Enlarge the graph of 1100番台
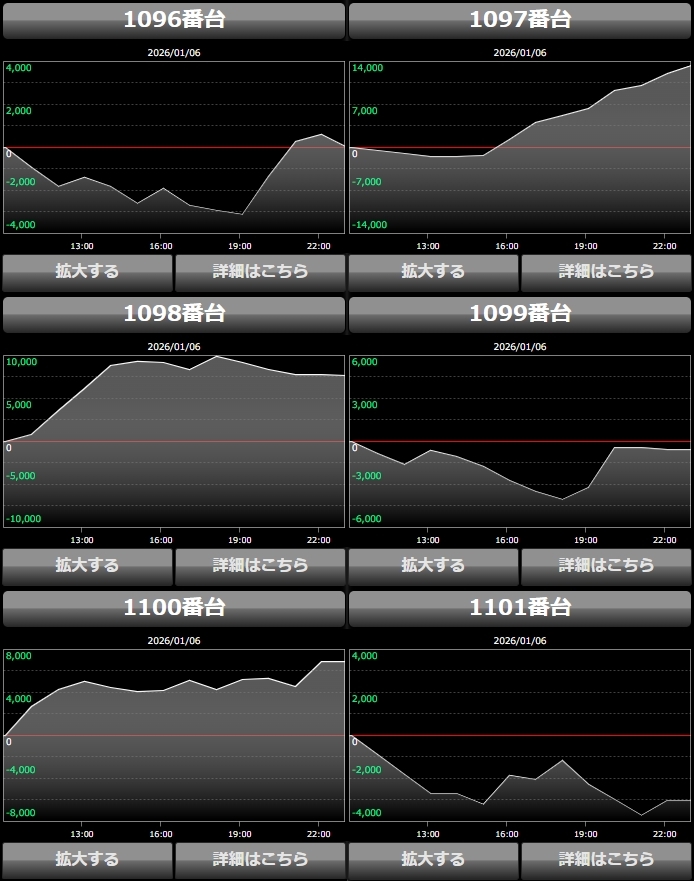 click(x=87, y=859)
